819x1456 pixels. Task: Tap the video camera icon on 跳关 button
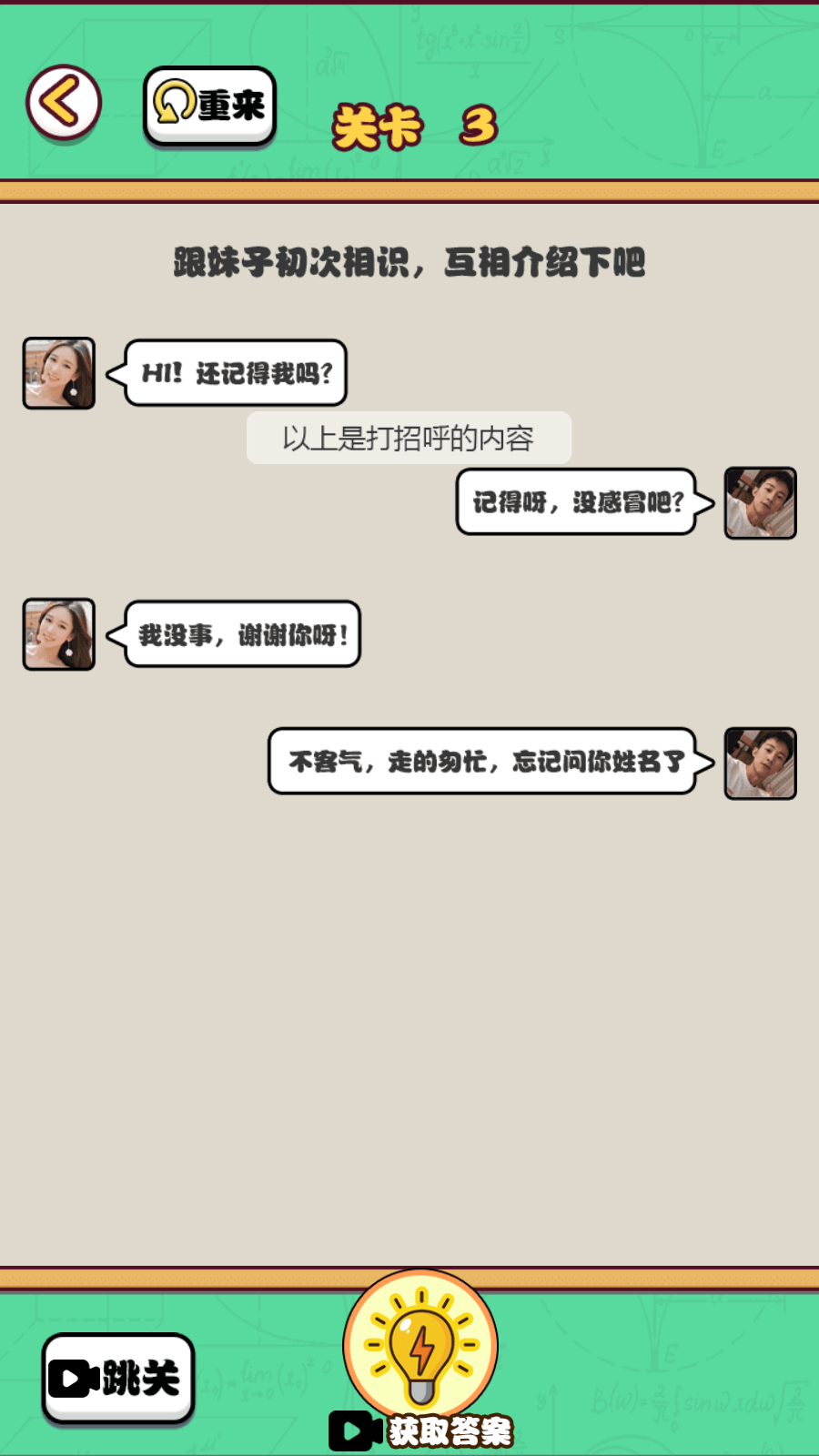(x=79, y=1377)
